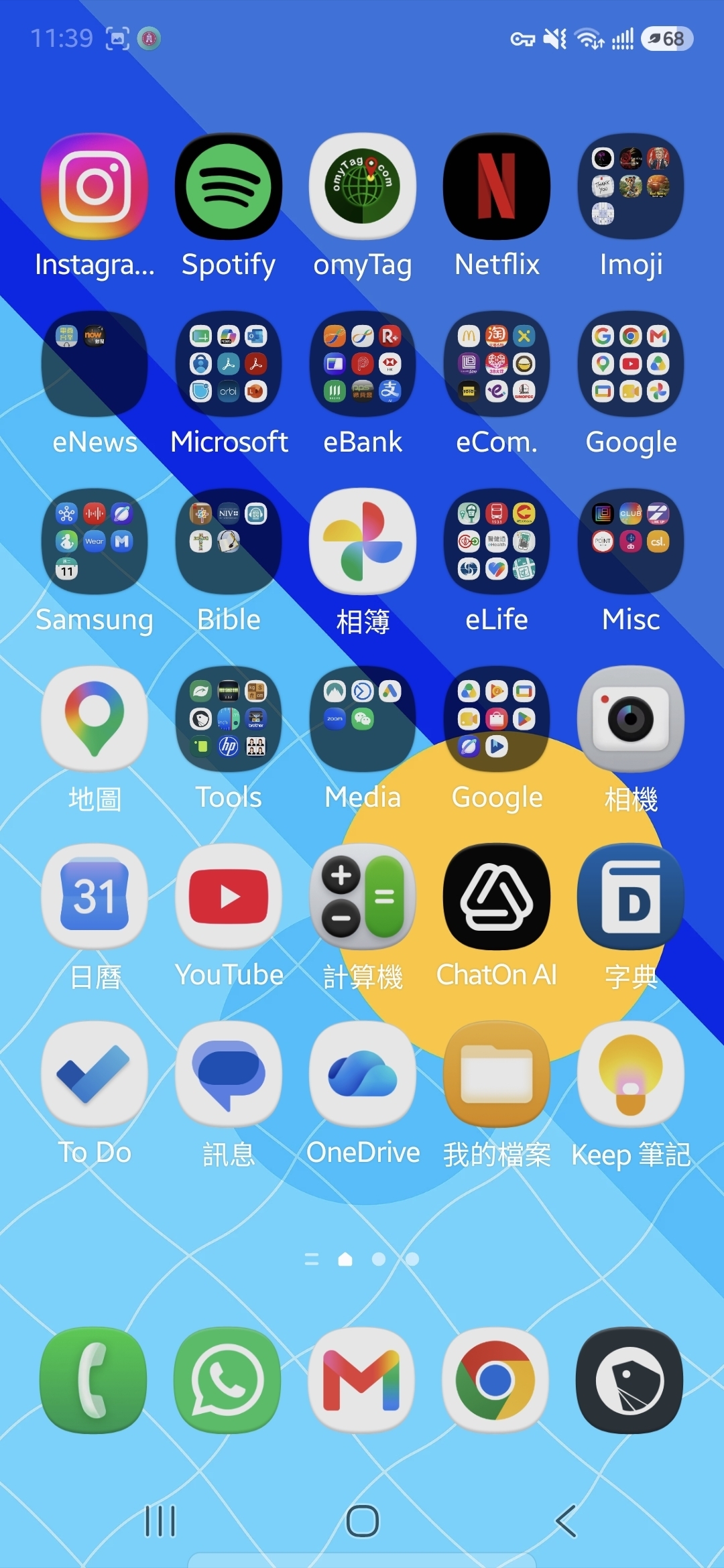Tap the recent apps navigation button
Screen dimensions: 724x1568
[160, 1521]
